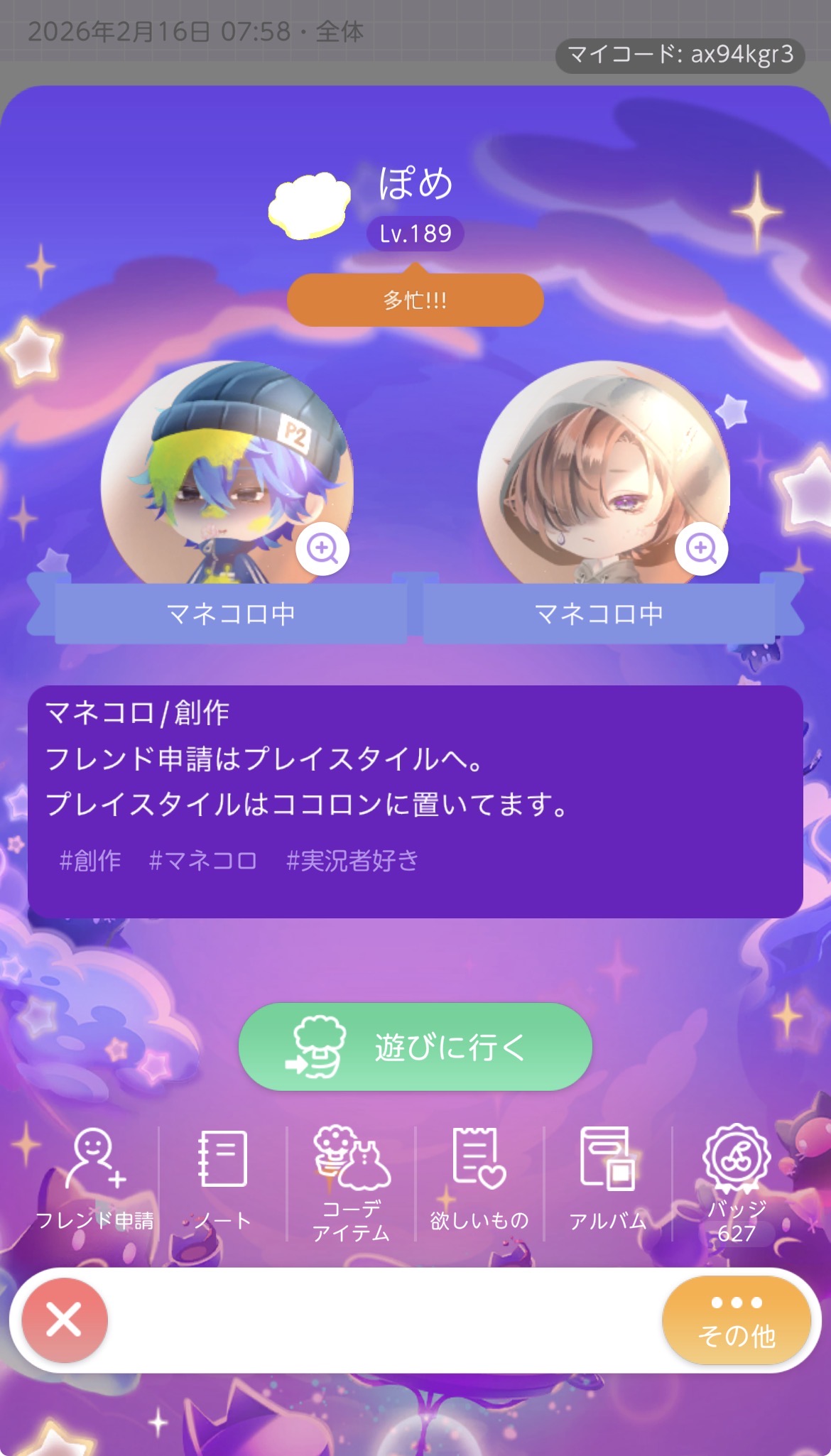This screenshot has width=831, height=1456.
Task: Select the #実況者好き hashtag
Action: tap(352, 861)
